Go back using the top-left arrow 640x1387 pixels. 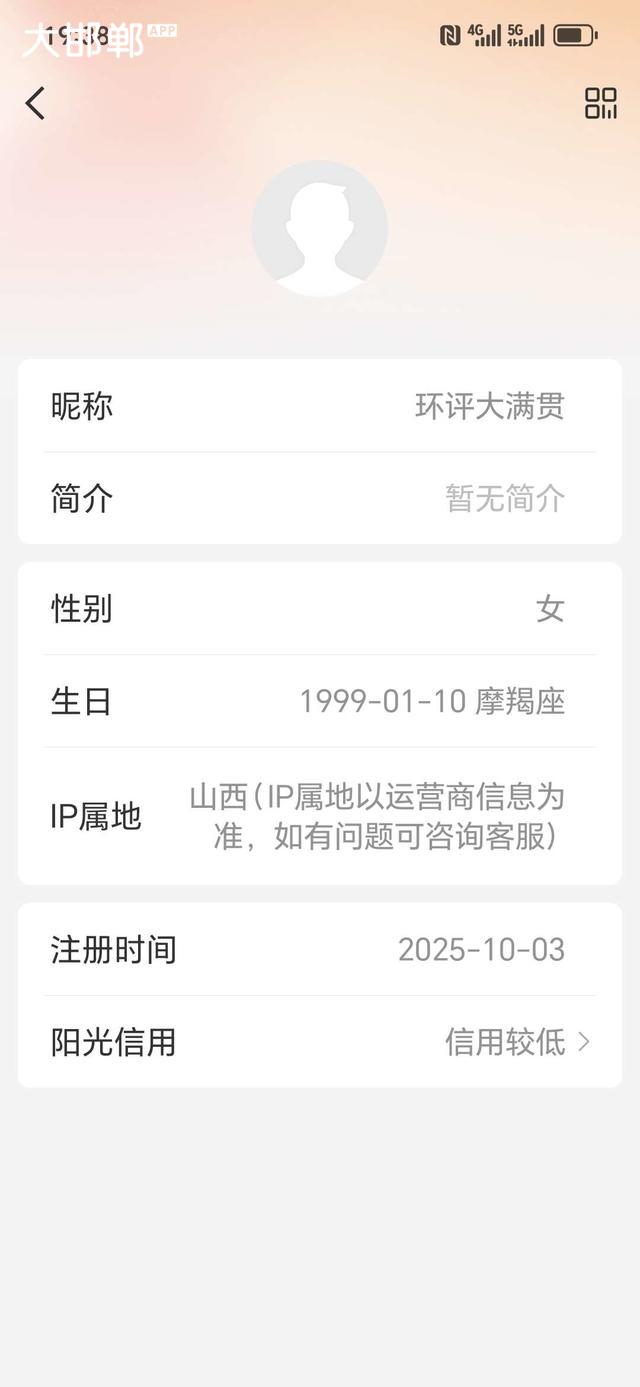[36, 103]
